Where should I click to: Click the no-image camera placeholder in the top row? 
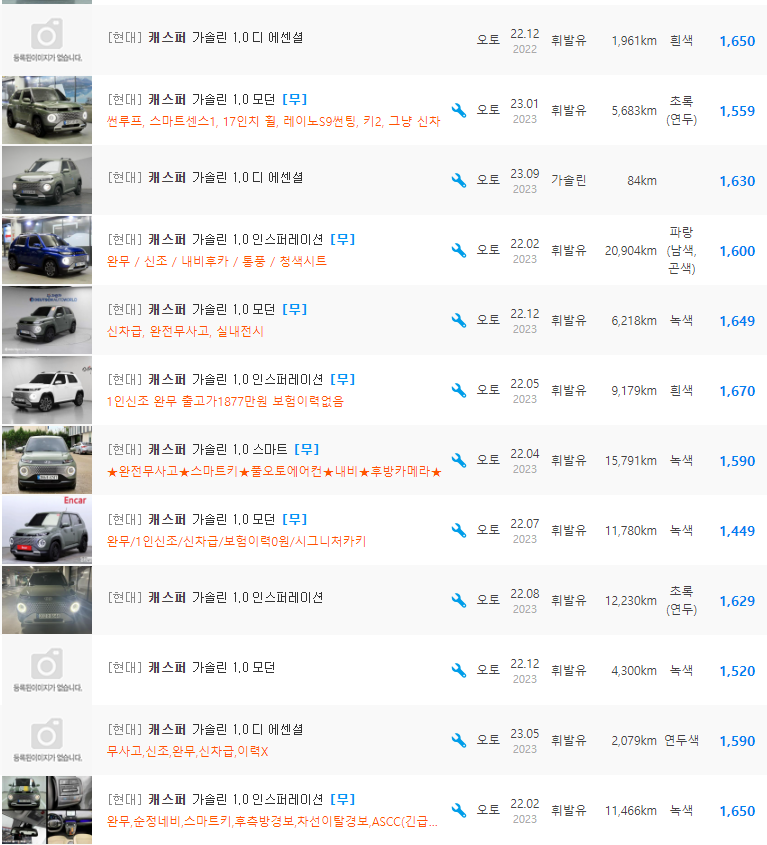[x=46, y=39]
